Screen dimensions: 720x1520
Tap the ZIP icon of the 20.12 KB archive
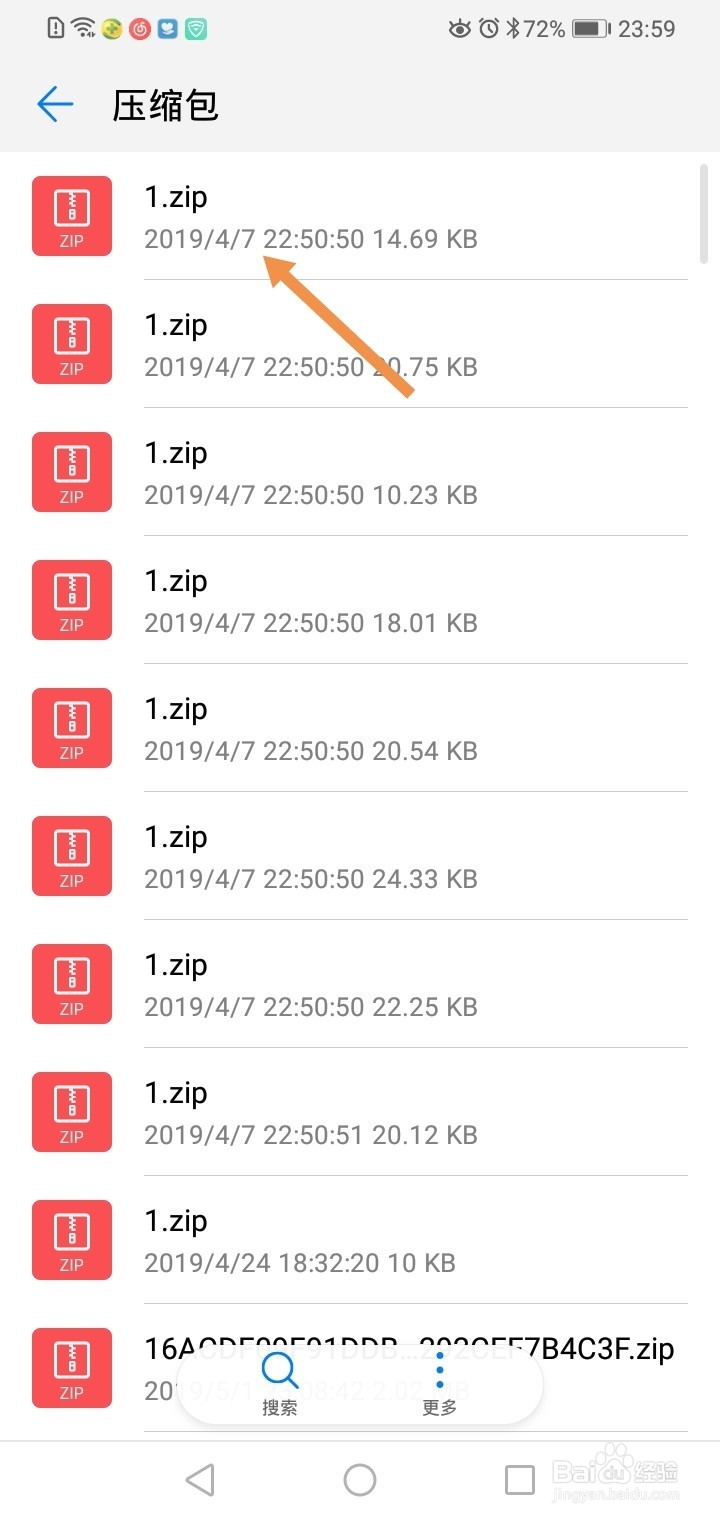(x=71, y=1112)
